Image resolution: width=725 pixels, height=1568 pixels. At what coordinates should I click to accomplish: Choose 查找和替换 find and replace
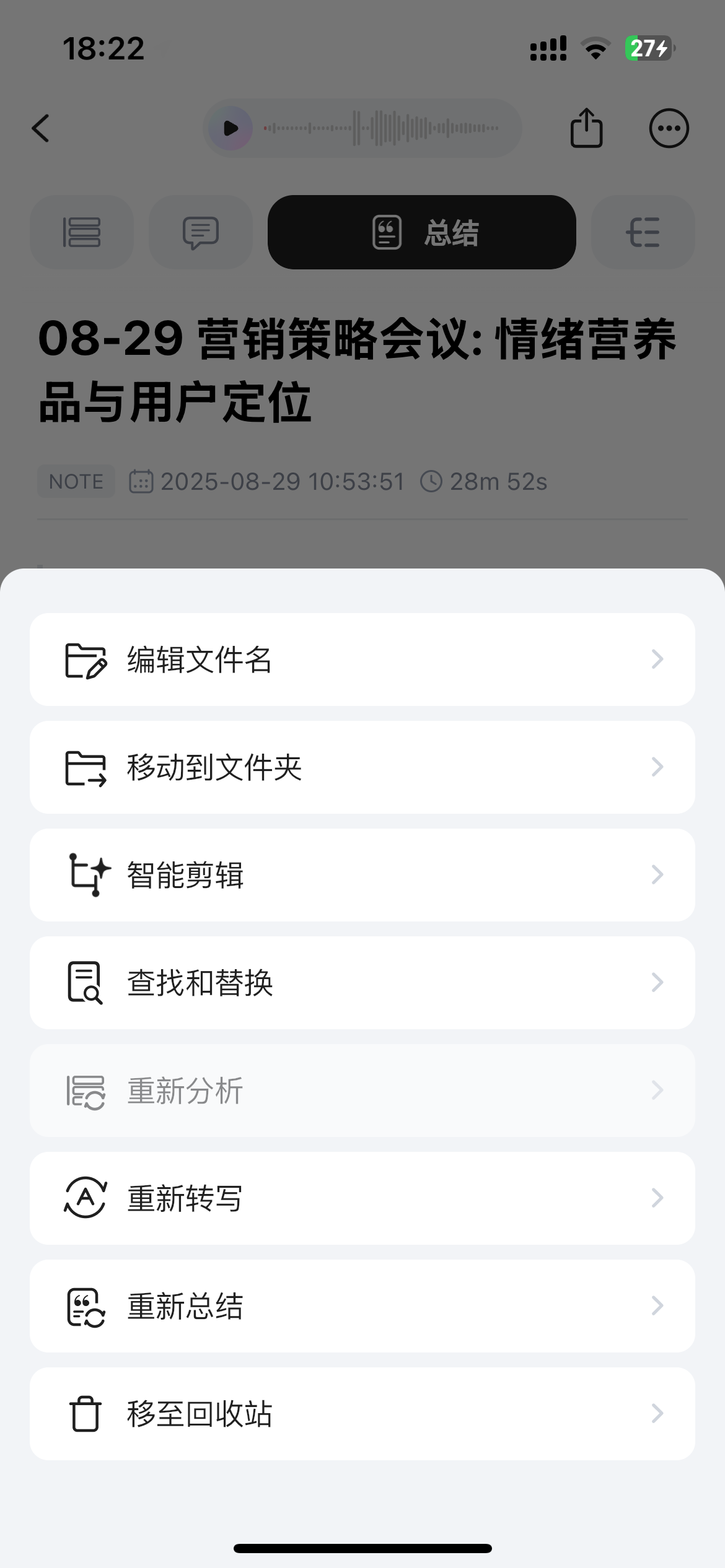pos(362,983)
